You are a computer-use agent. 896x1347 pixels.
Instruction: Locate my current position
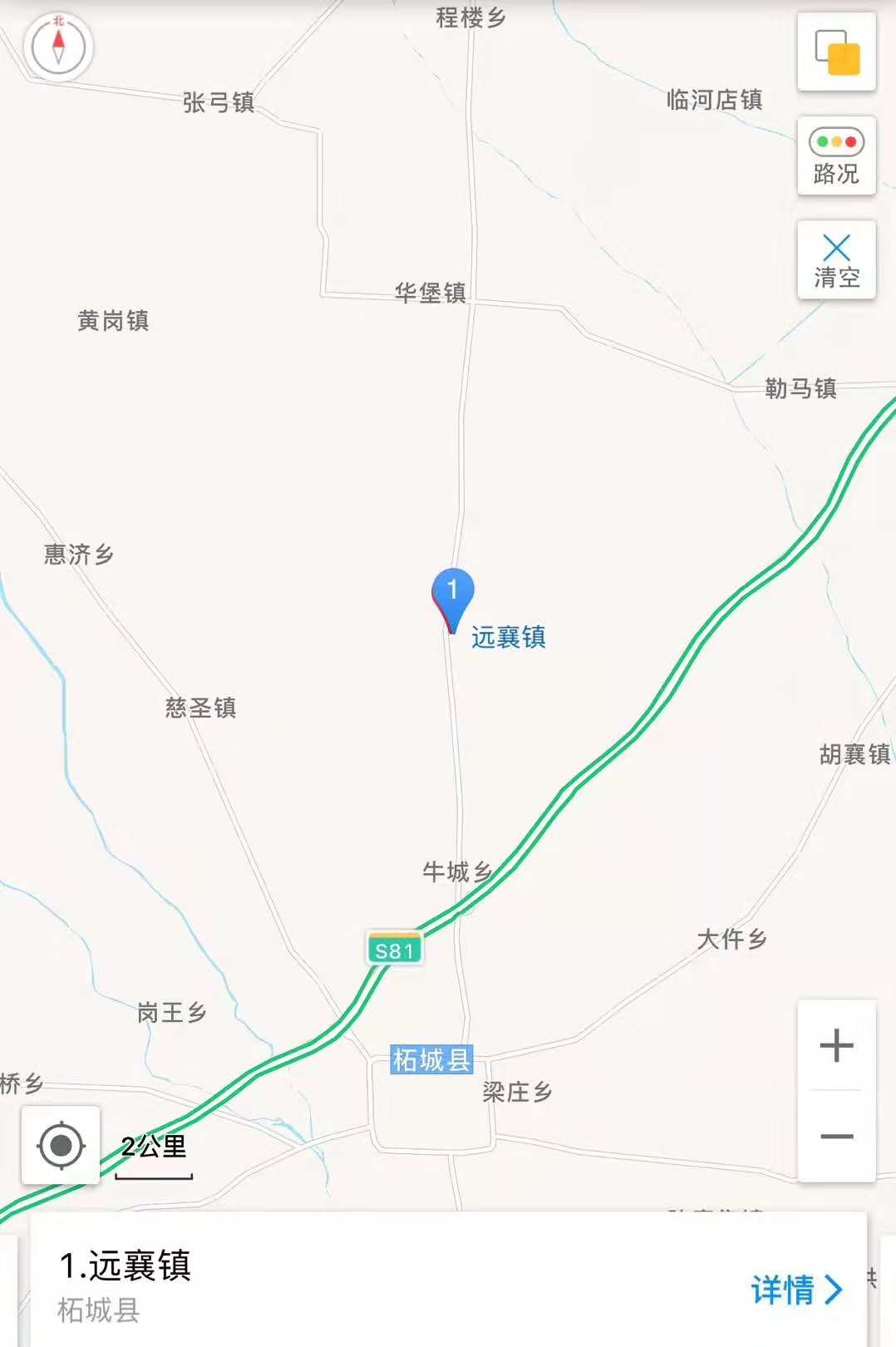[x=61, y=1146]
